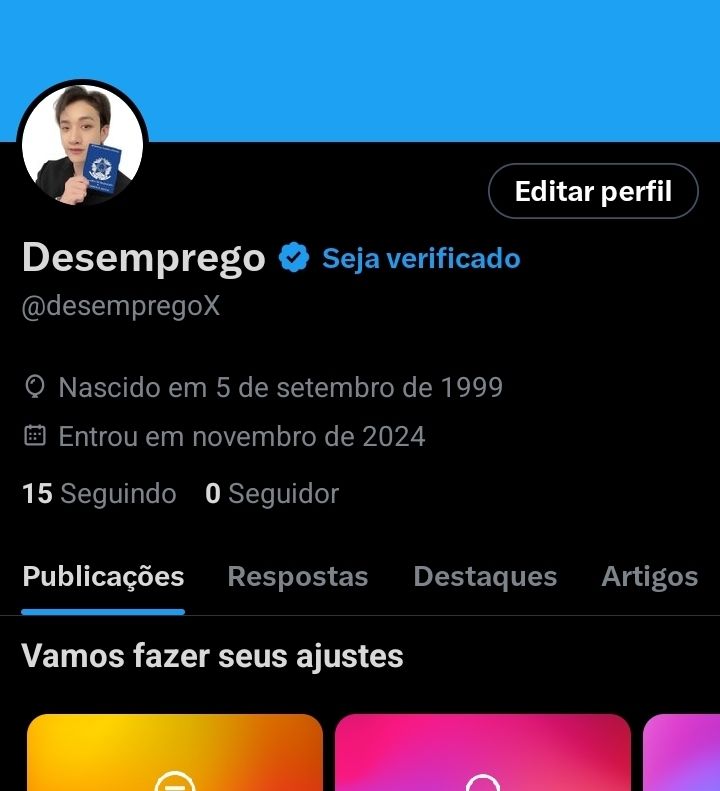Show the 0 Seguidor list
This screenshot has width=720, height=791.
[x=272, y=493]
